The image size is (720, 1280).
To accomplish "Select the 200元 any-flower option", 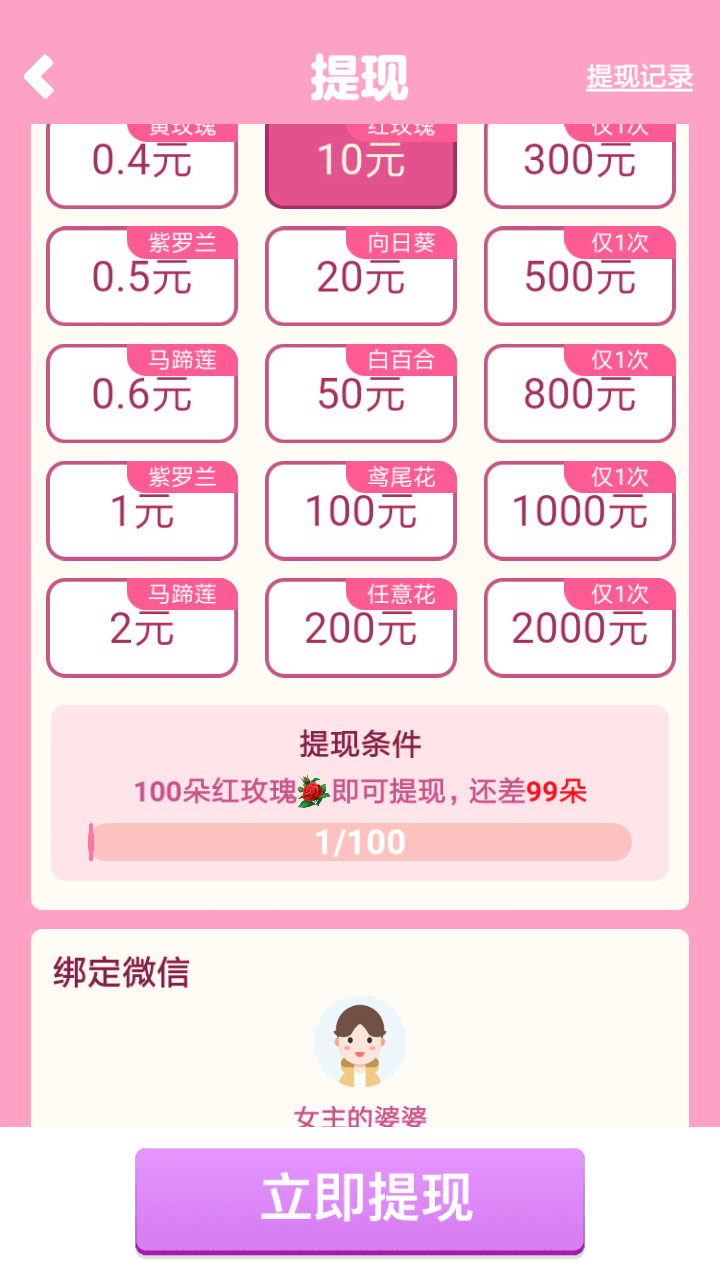I will point(360,628).
